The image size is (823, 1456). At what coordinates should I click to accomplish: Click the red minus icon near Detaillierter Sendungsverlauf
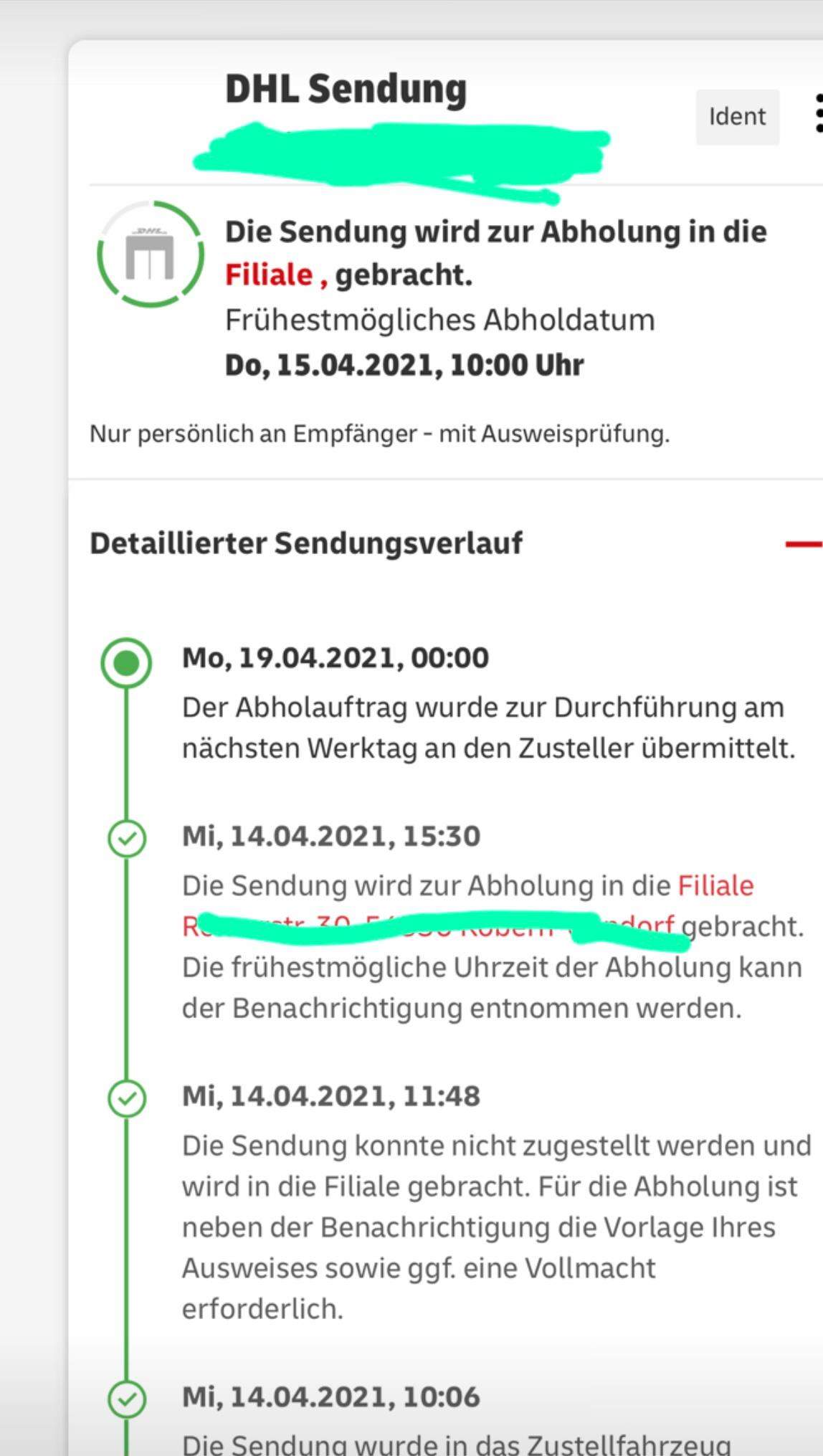(x=807, y=543)
